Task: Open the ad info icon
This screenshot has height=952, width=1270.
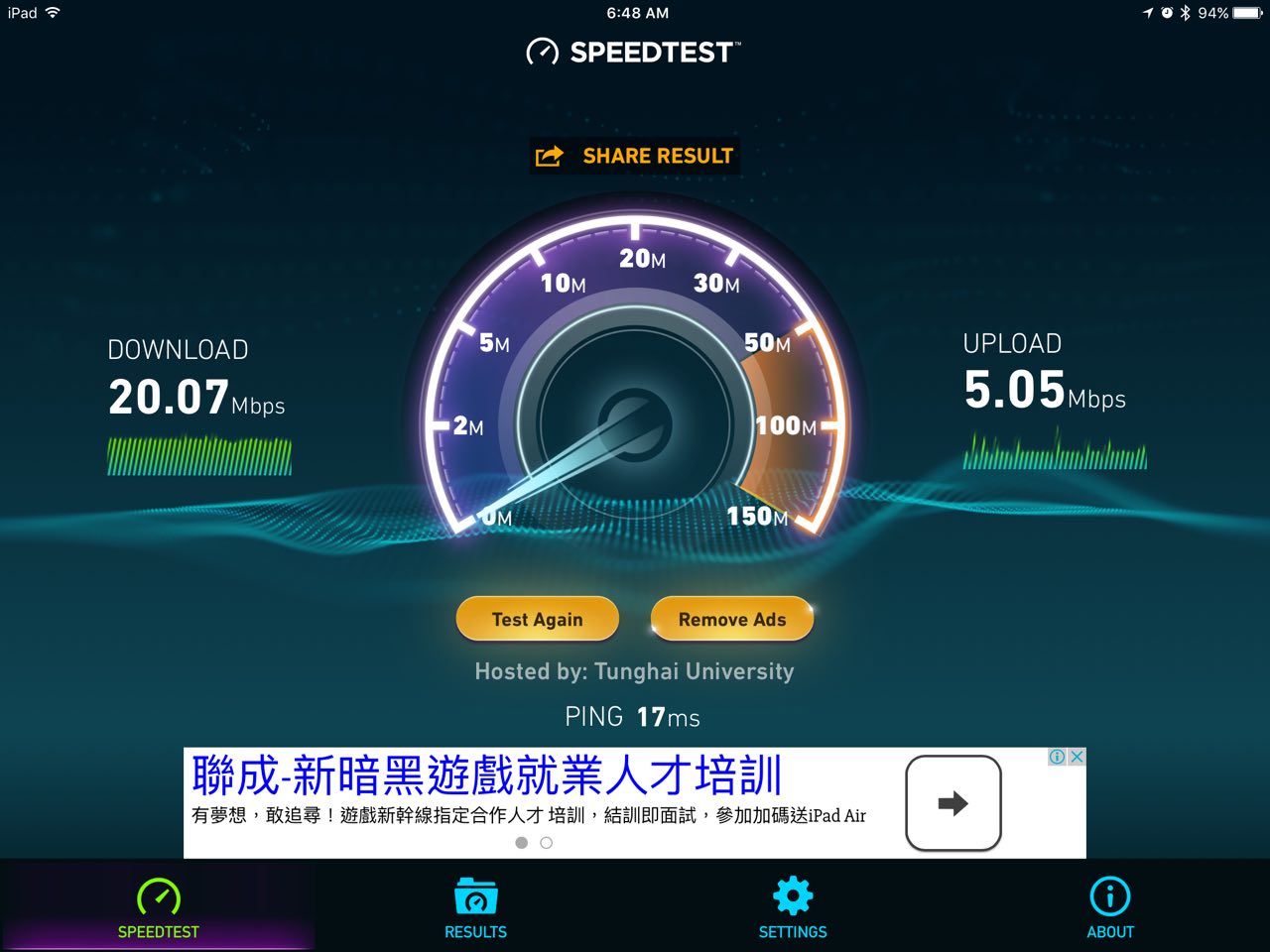Action: click(x=1058, y=757)
